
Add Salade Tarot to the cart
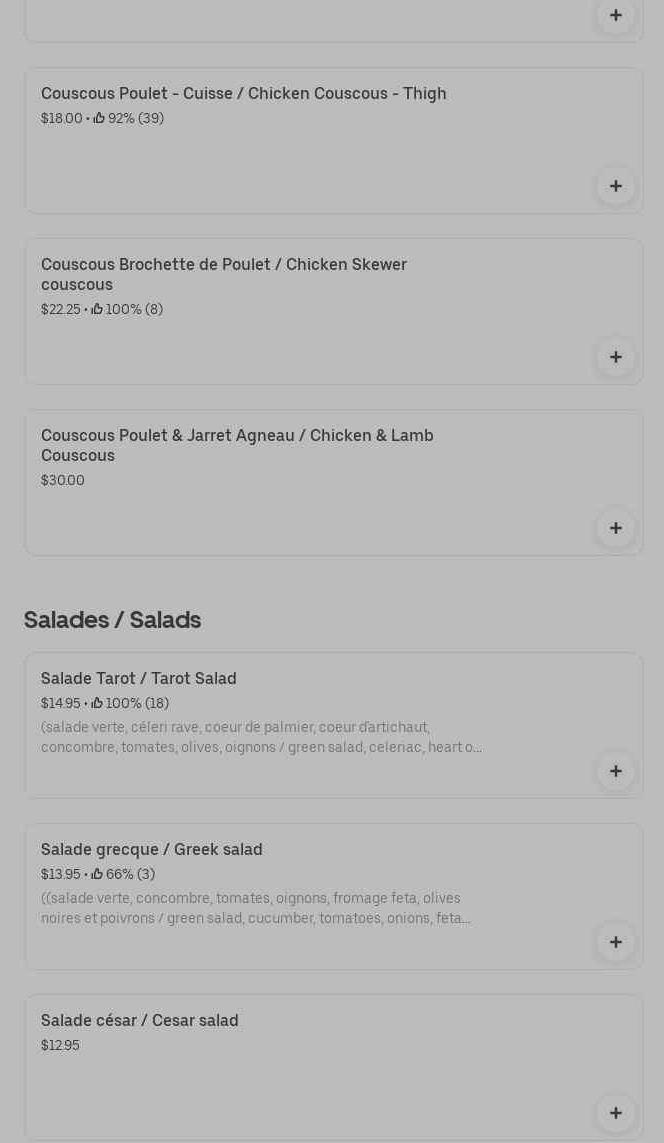point(615,771)
